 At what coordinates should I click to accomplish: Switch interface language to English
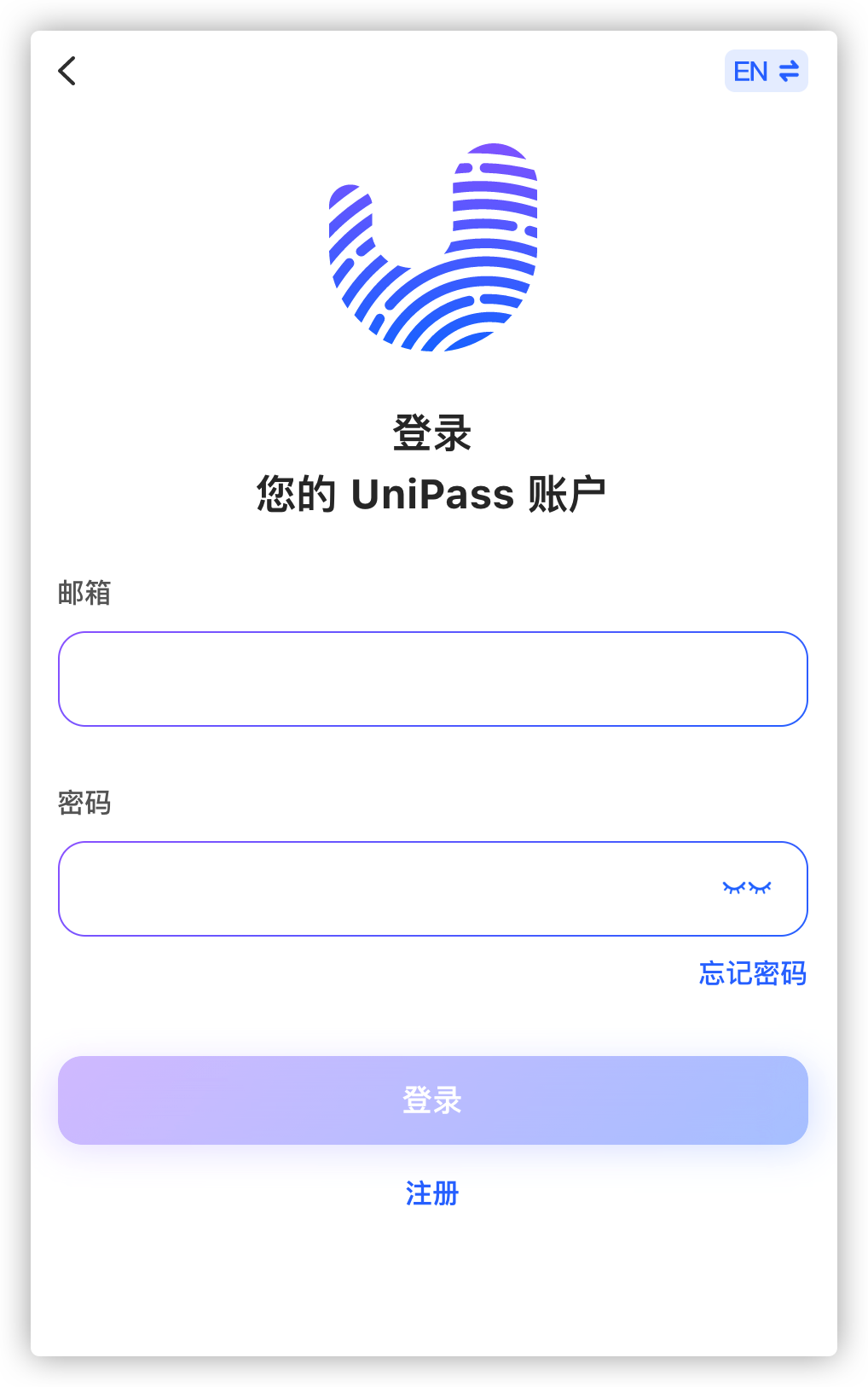[x=764, y=71]
